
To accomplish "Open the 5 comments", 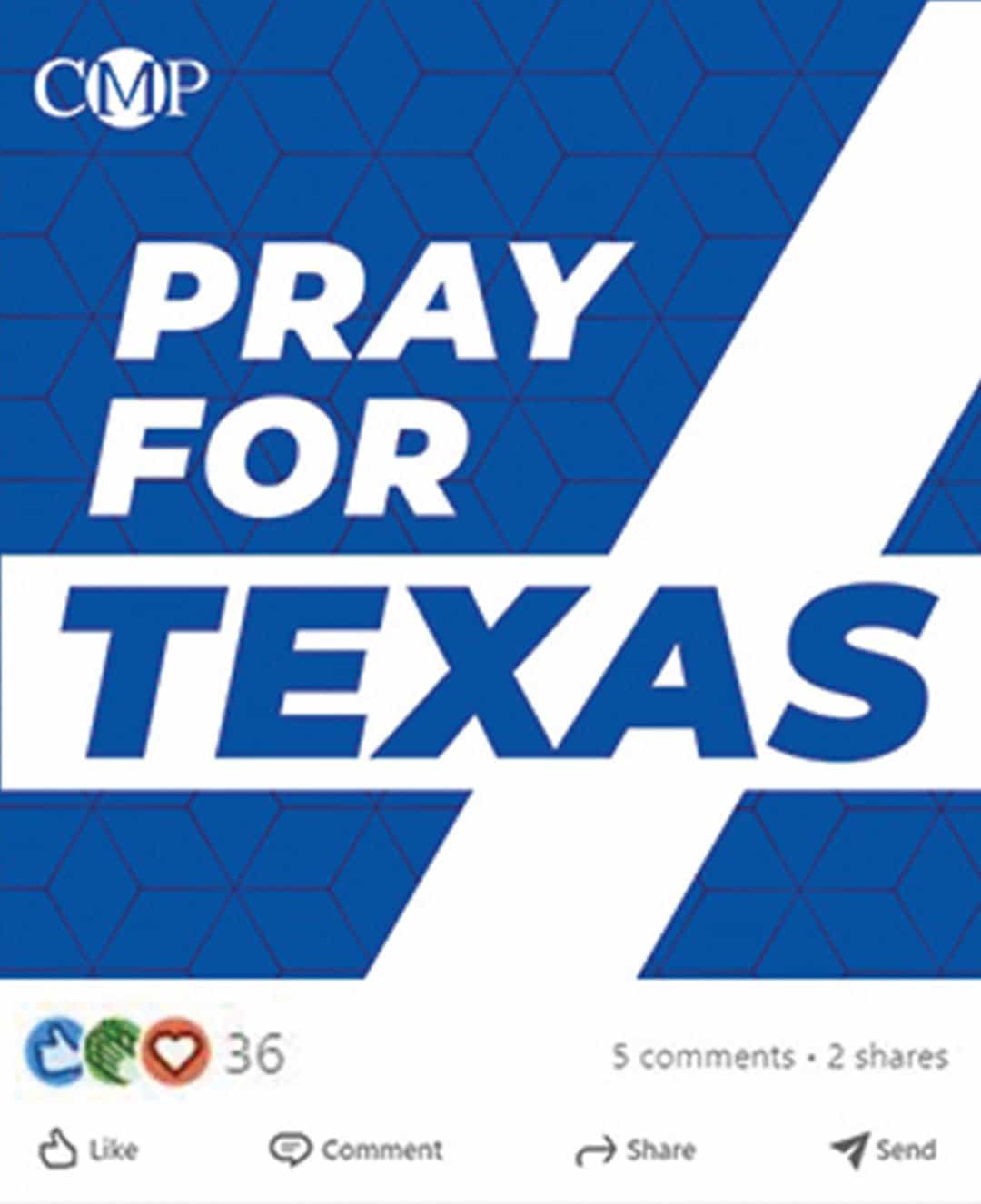I will [702, 1056].
